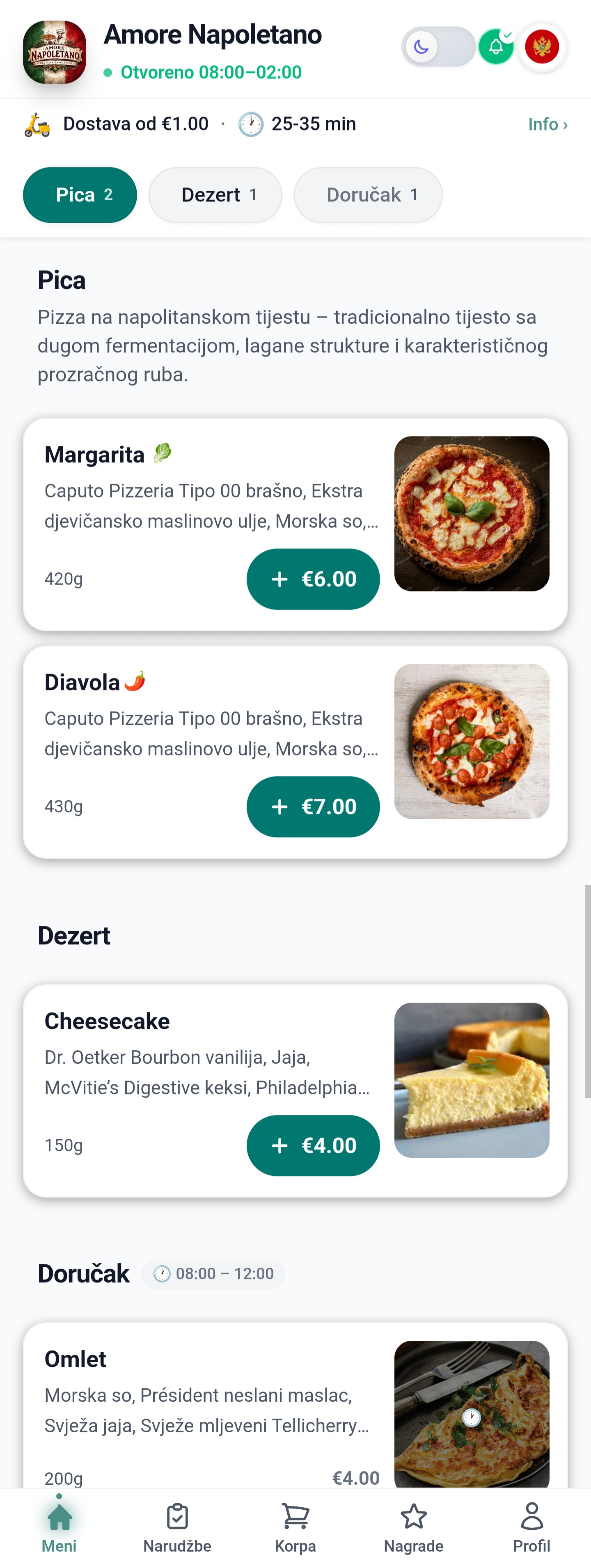Select the Dezert category chip

(215, 195)
